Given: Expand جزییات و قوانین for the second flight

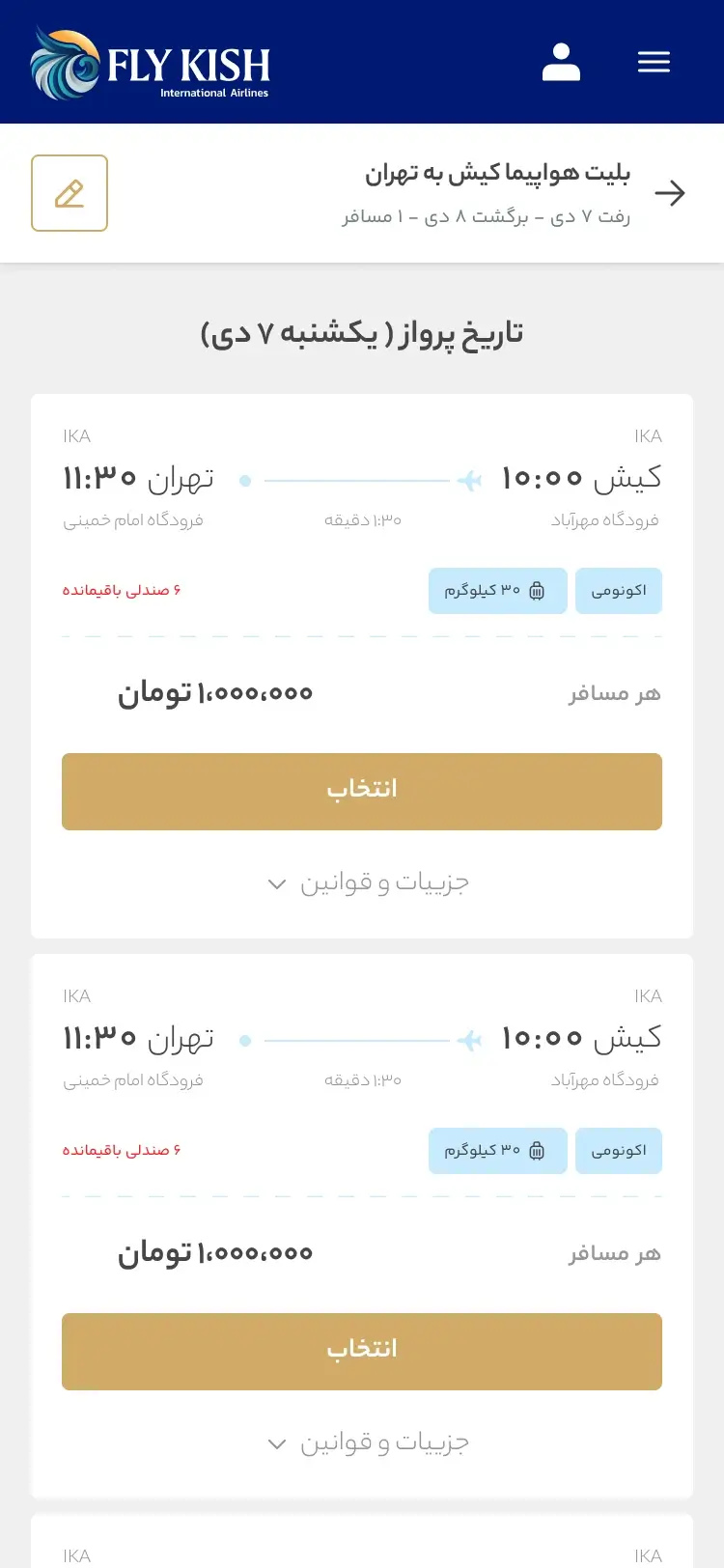Looking at the screenshot, I should pyautogui.click(x=370, y=1442).
